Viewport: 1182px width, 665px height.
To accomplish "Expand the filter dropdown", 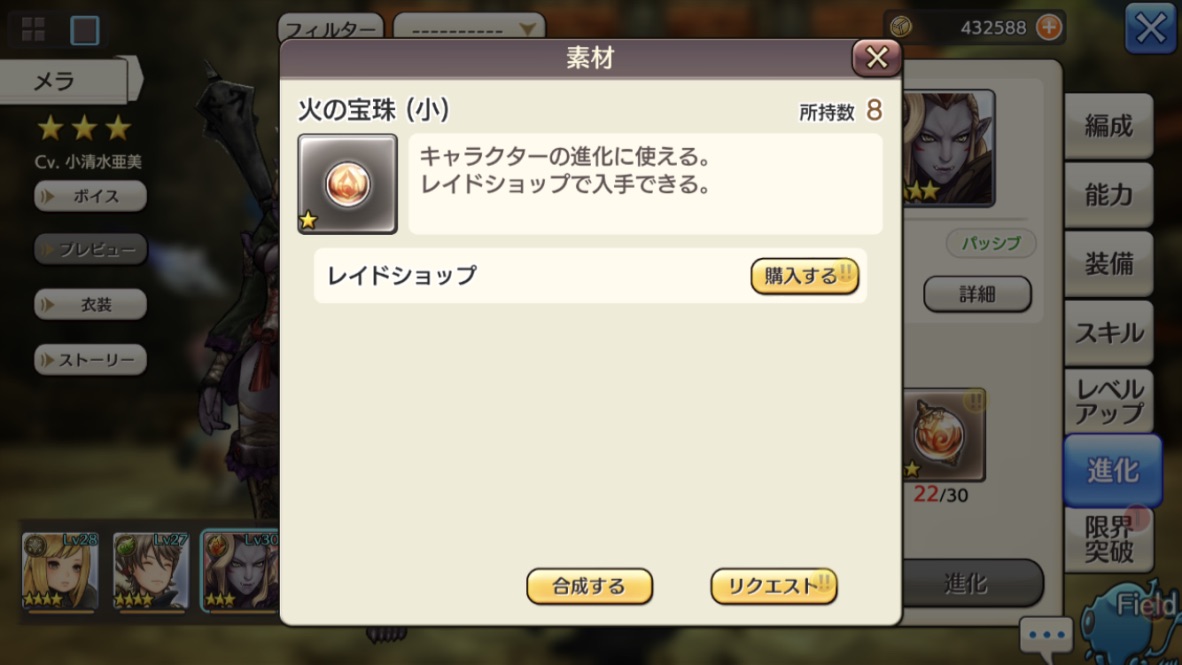I will click(469, 28).
